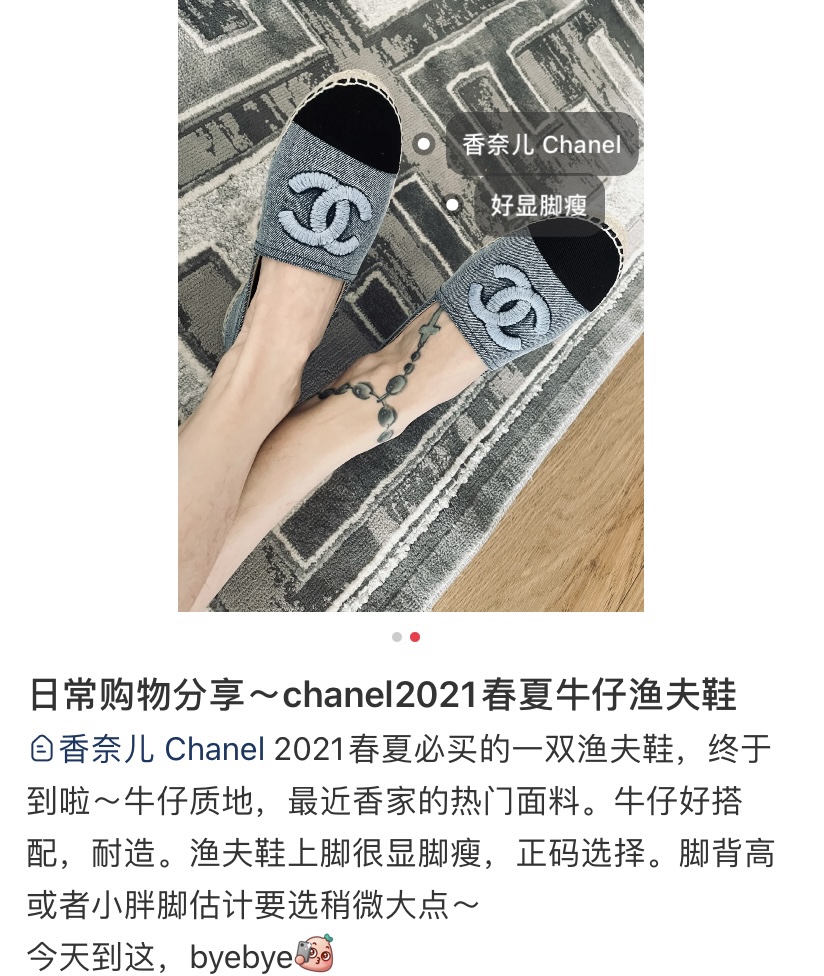
Task: Open the 香奈儿 Chanel brand link in text
Action: tap(148, 749)
